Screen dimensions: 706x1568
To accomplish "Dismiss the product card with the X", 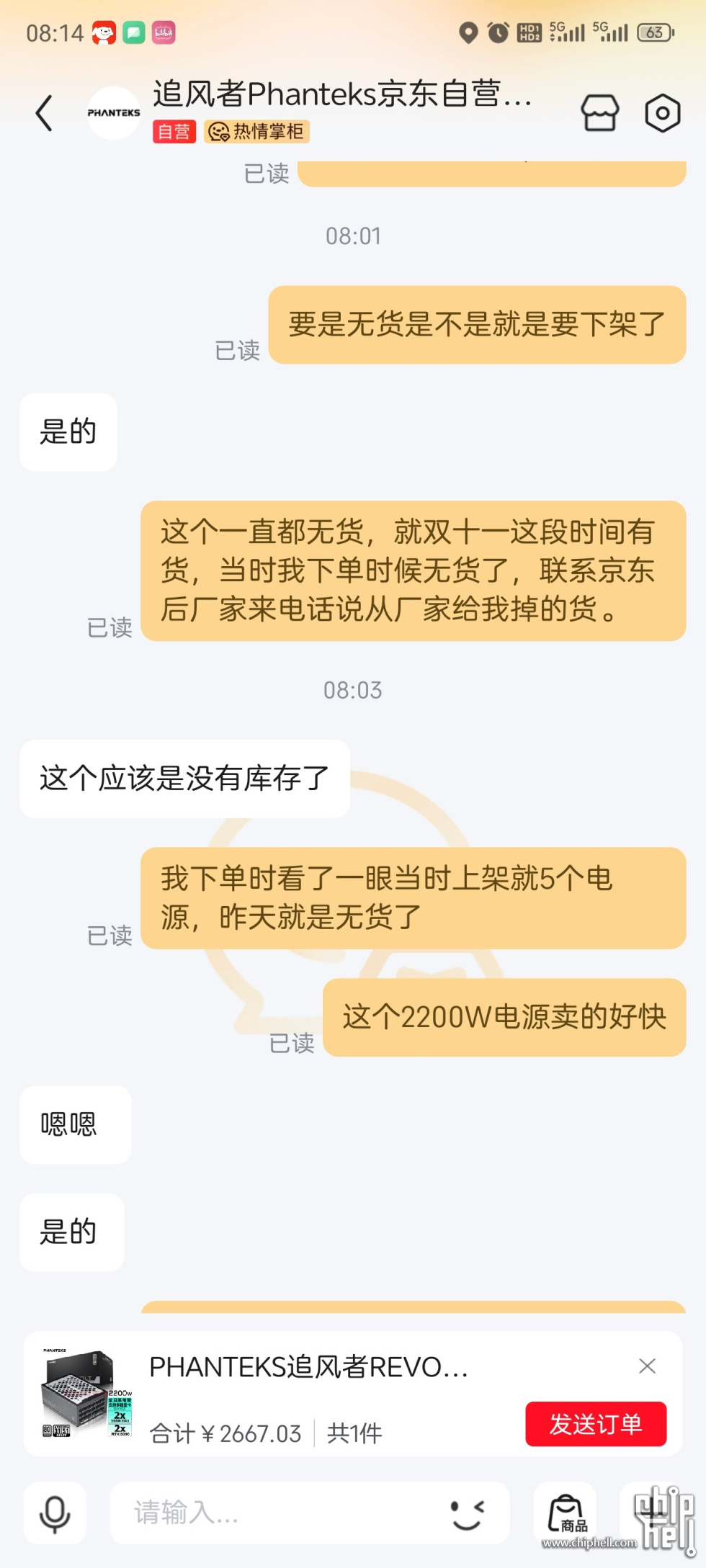I will tap(647, 1366).
